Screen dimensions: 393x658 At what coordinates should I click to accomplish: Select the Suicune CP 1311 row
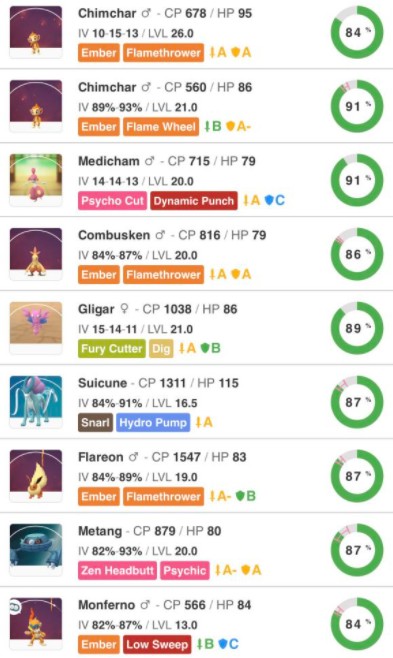[196, 402]
